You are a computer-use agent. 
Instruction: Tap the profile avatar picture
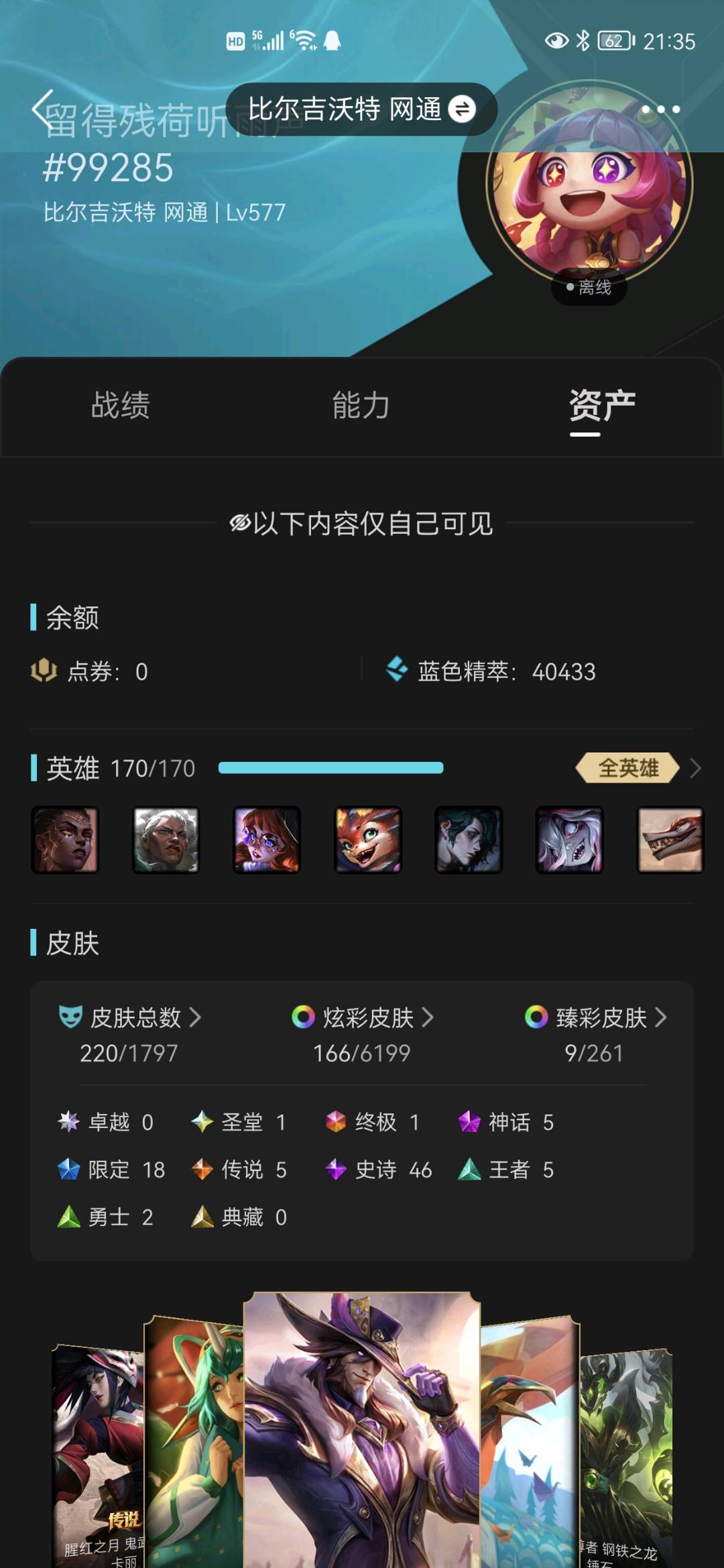point(589,184)
